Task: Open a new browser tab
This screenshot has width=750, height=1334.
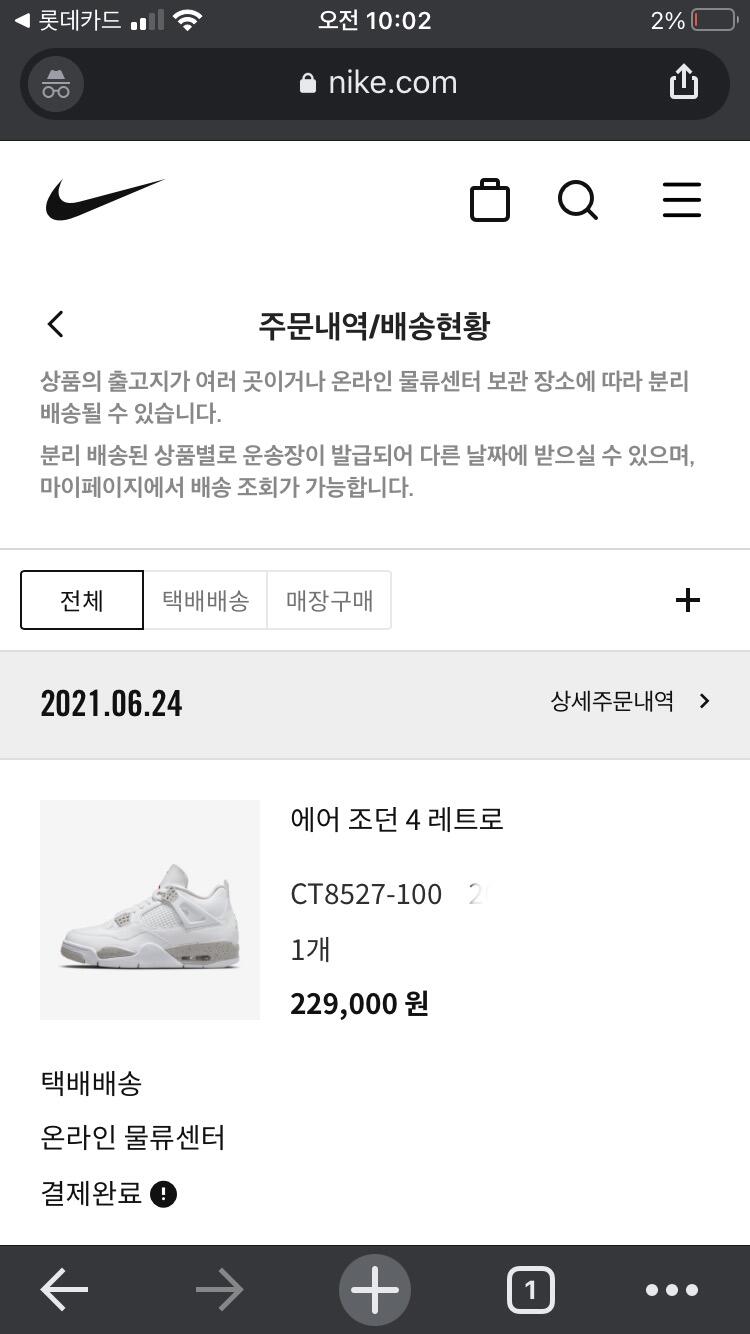Action: click(x=375, y=1290)
